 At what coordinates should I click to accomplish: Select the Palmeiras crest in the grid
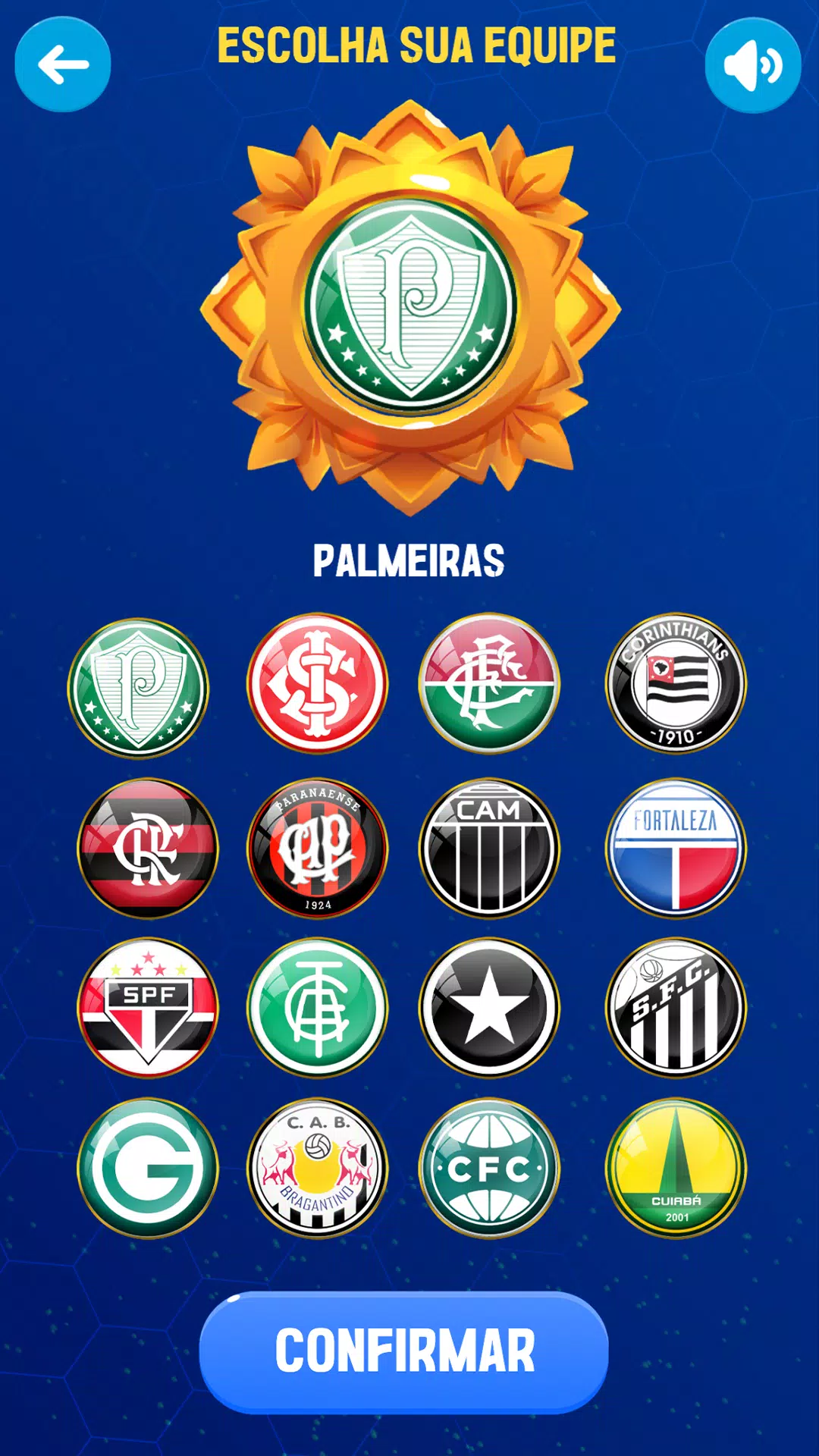coord(138,687)
